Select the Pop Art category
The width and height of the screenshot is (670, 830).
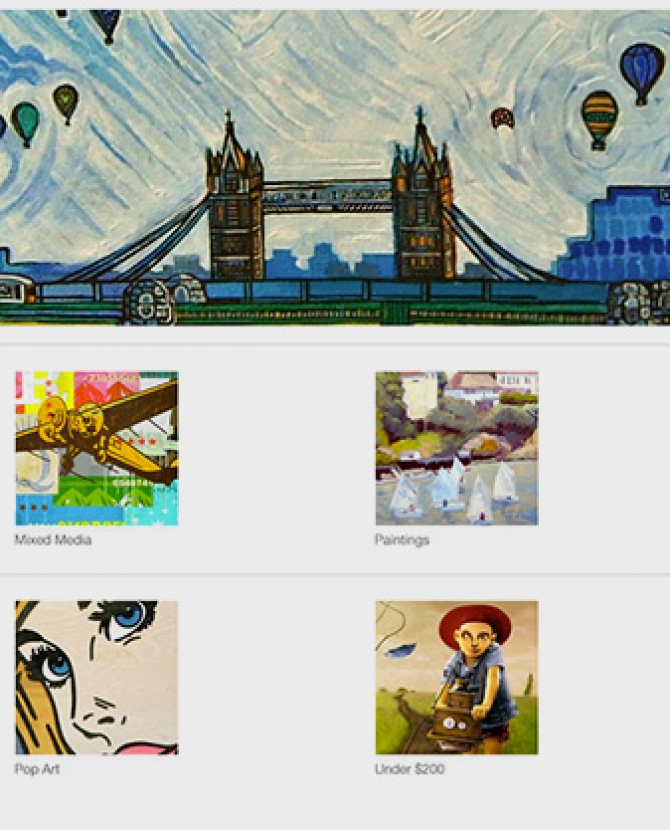(x=96, y=677)
